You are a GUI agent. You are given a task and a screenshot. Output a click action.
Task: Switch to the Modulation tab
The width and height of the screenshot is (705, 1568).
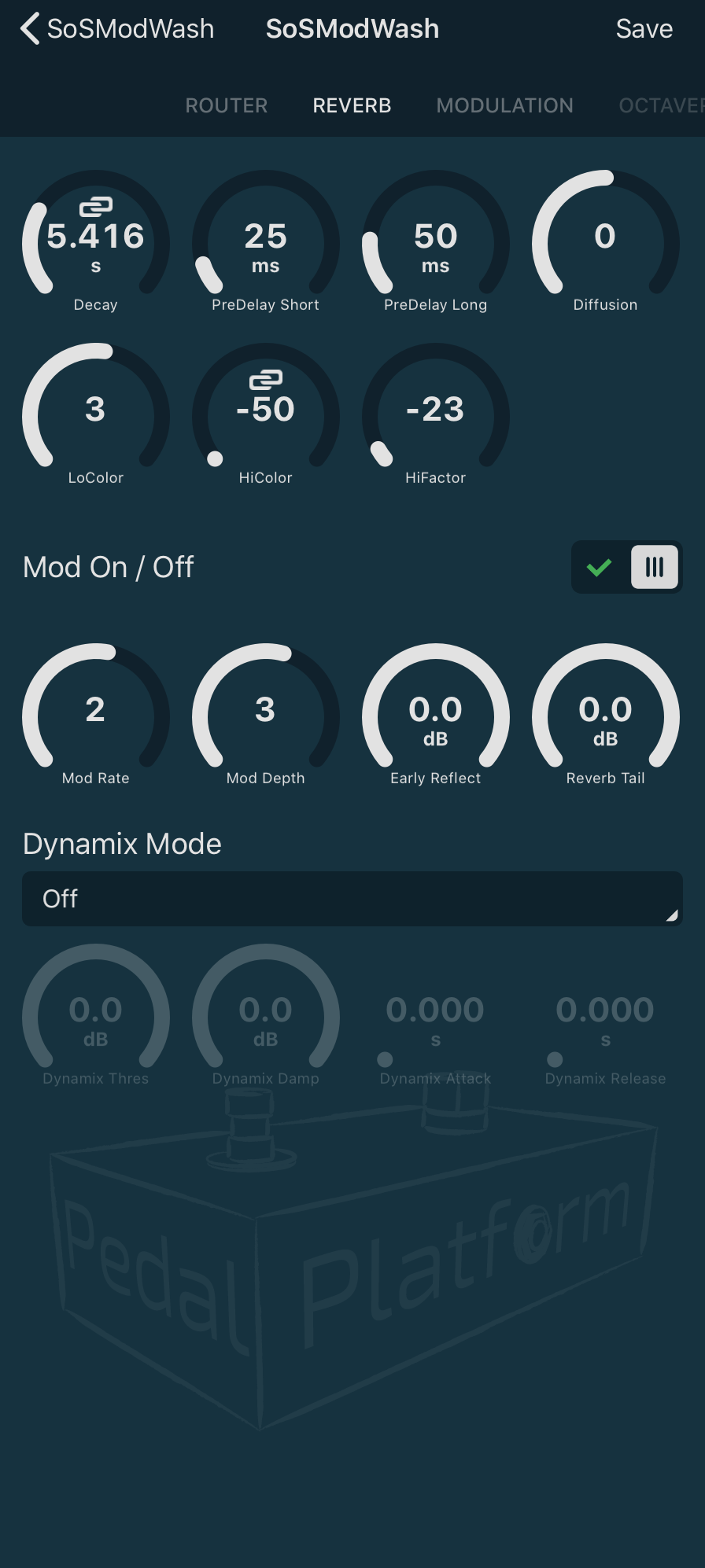(504, 105)
